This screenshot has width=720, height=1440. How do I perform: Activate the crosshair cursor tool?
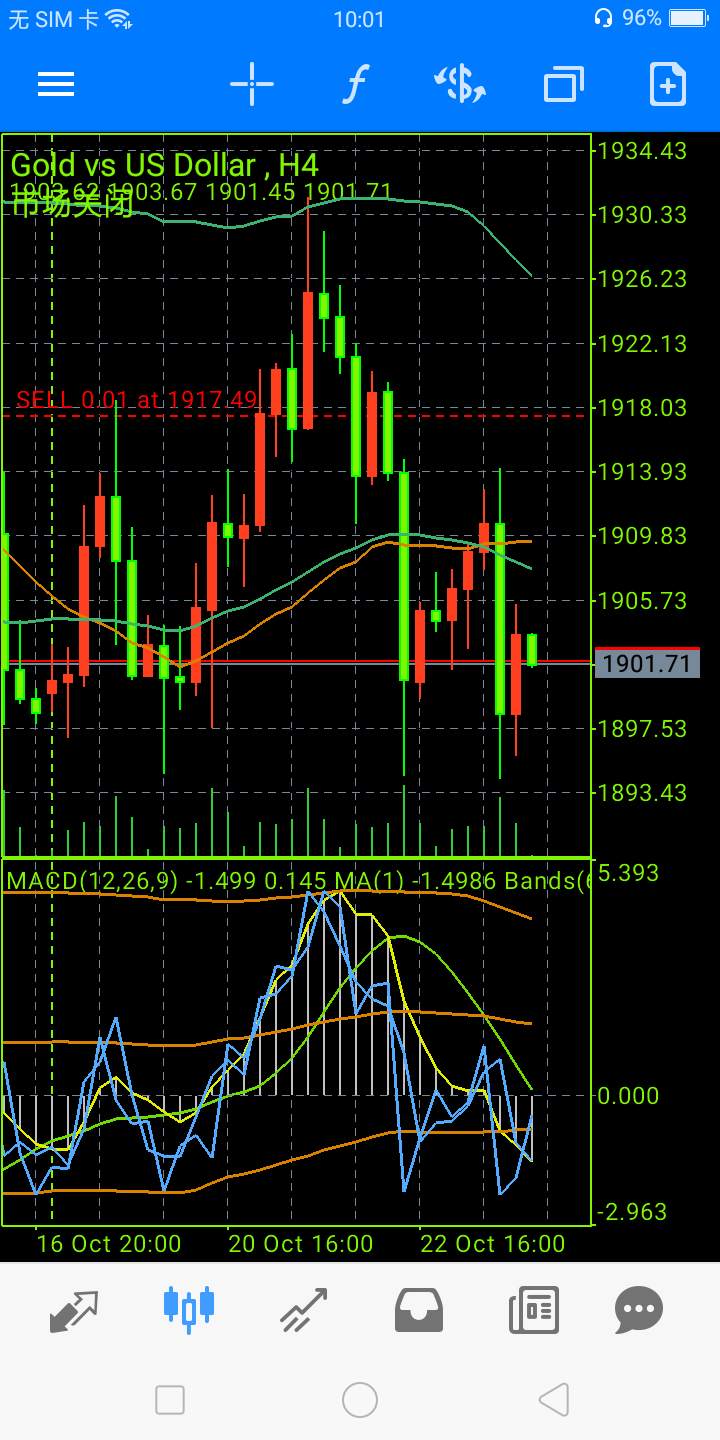point(252,85)
